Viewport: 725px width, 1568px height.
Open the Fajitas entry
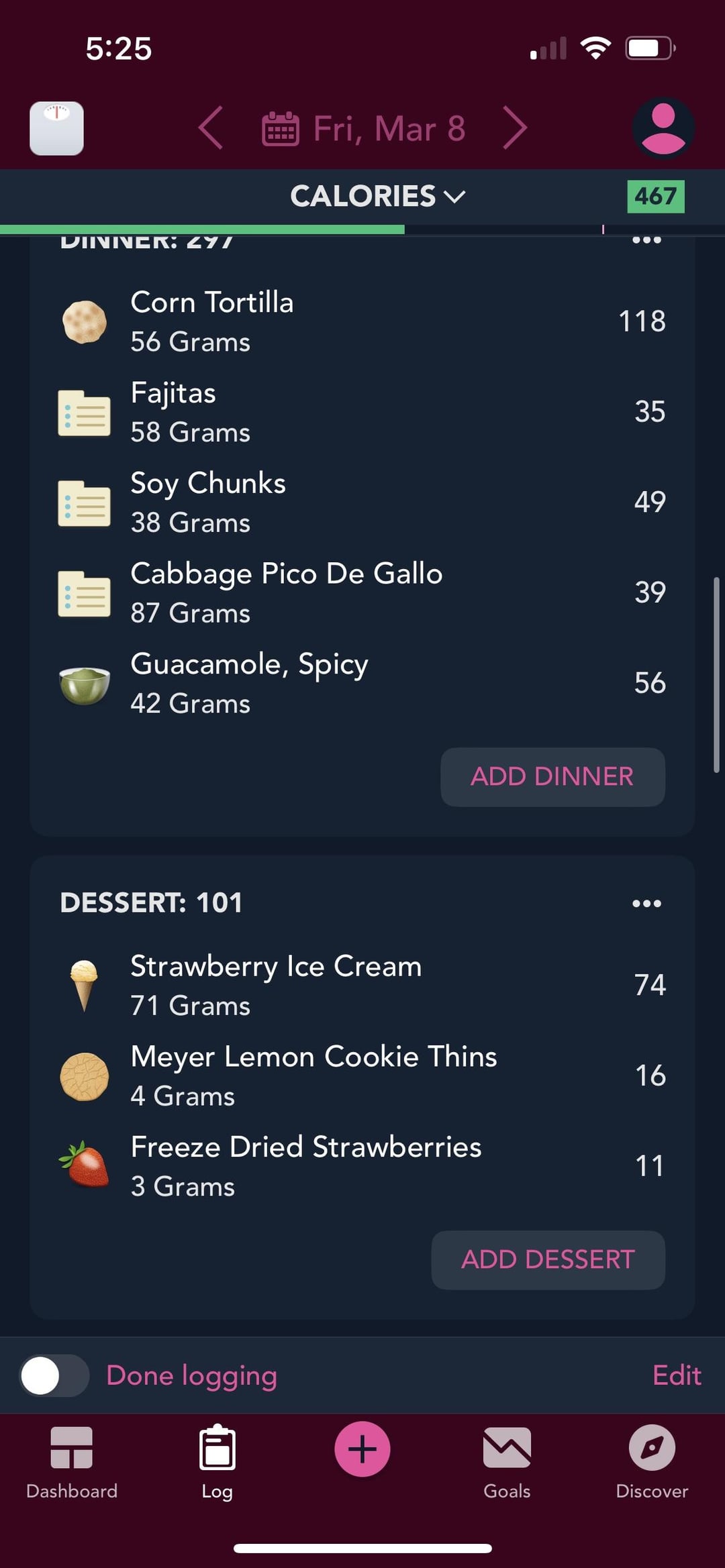click(x=362, y=412)
